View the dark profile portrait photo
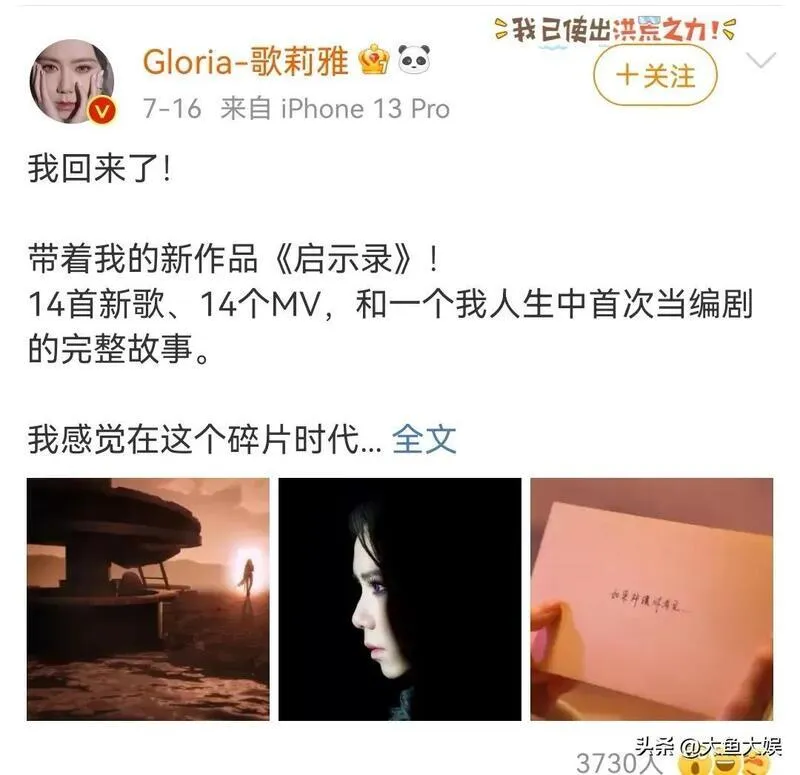The height and width of the screenshot is (775, 800). [x=400, y=598]
